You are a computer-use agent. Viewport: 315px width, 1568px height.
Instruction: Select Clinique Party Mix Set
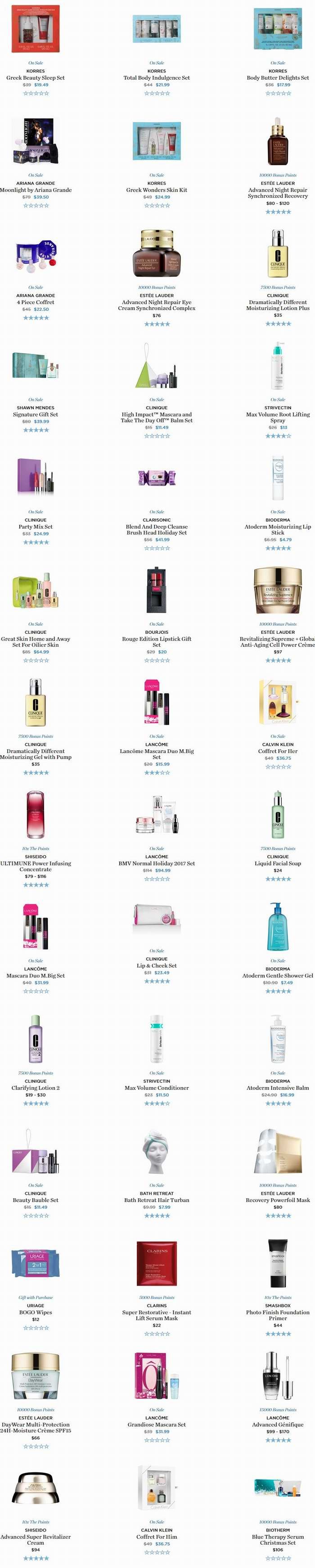[x=36, y=527]
